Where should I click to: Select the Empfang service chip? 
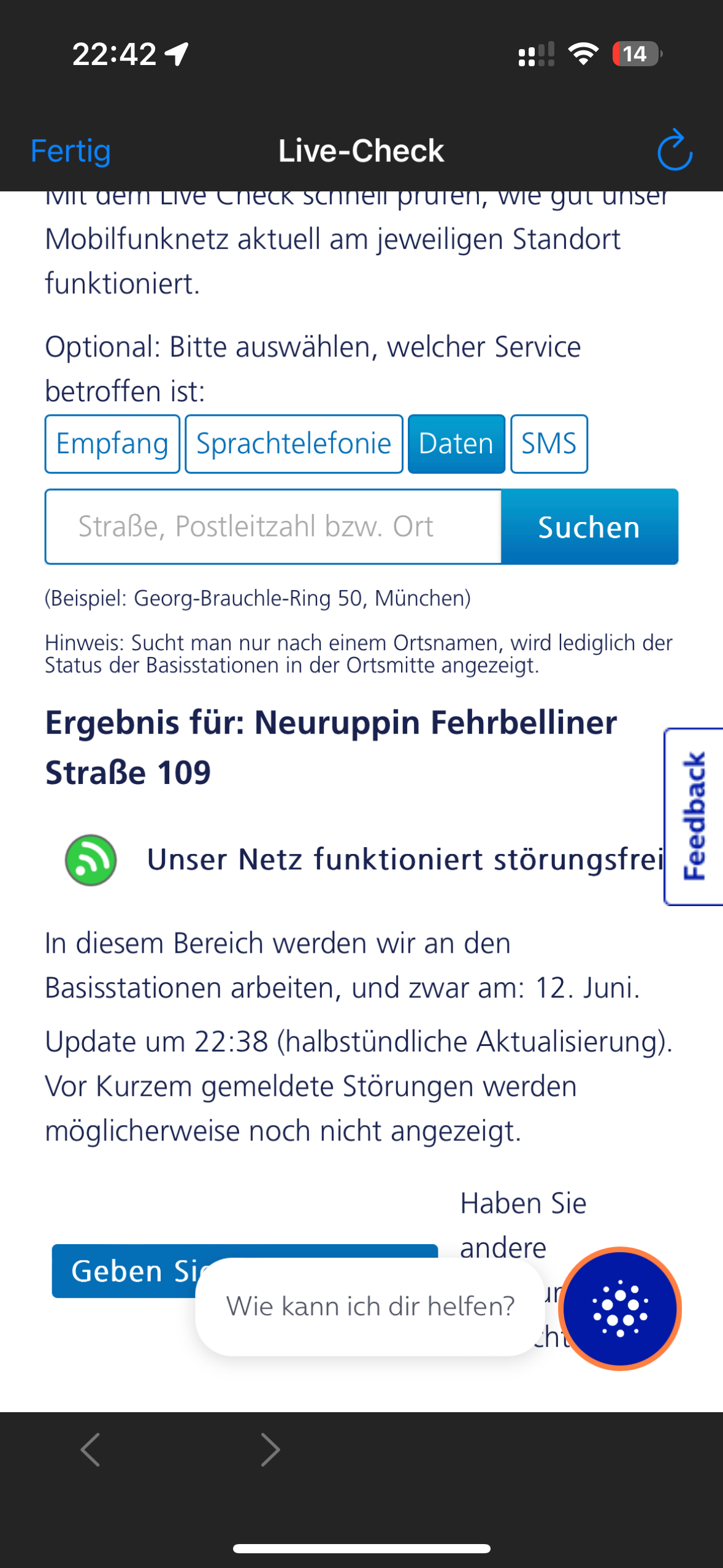112,444
